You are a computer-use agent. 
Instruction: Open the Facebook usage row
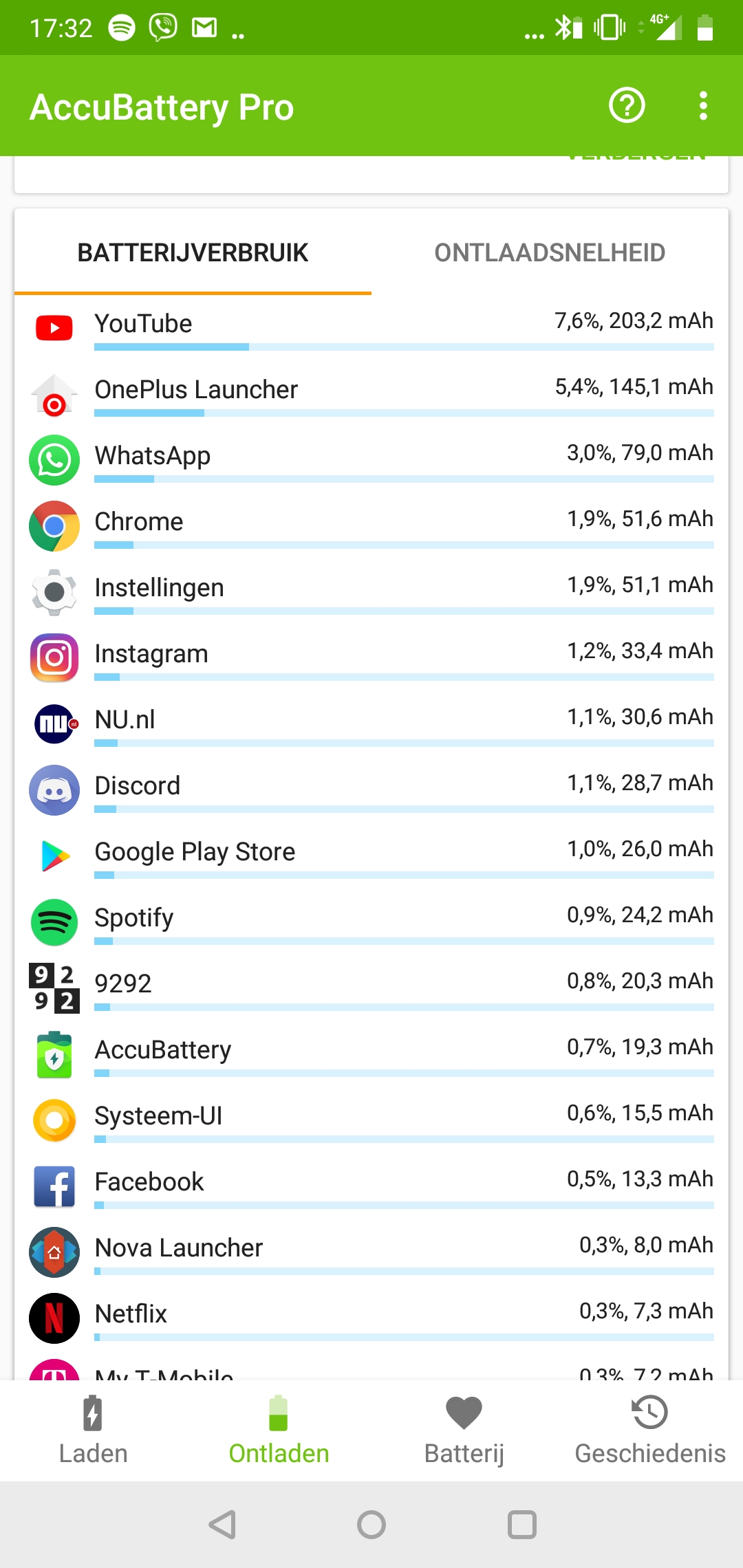point(371,1186)
